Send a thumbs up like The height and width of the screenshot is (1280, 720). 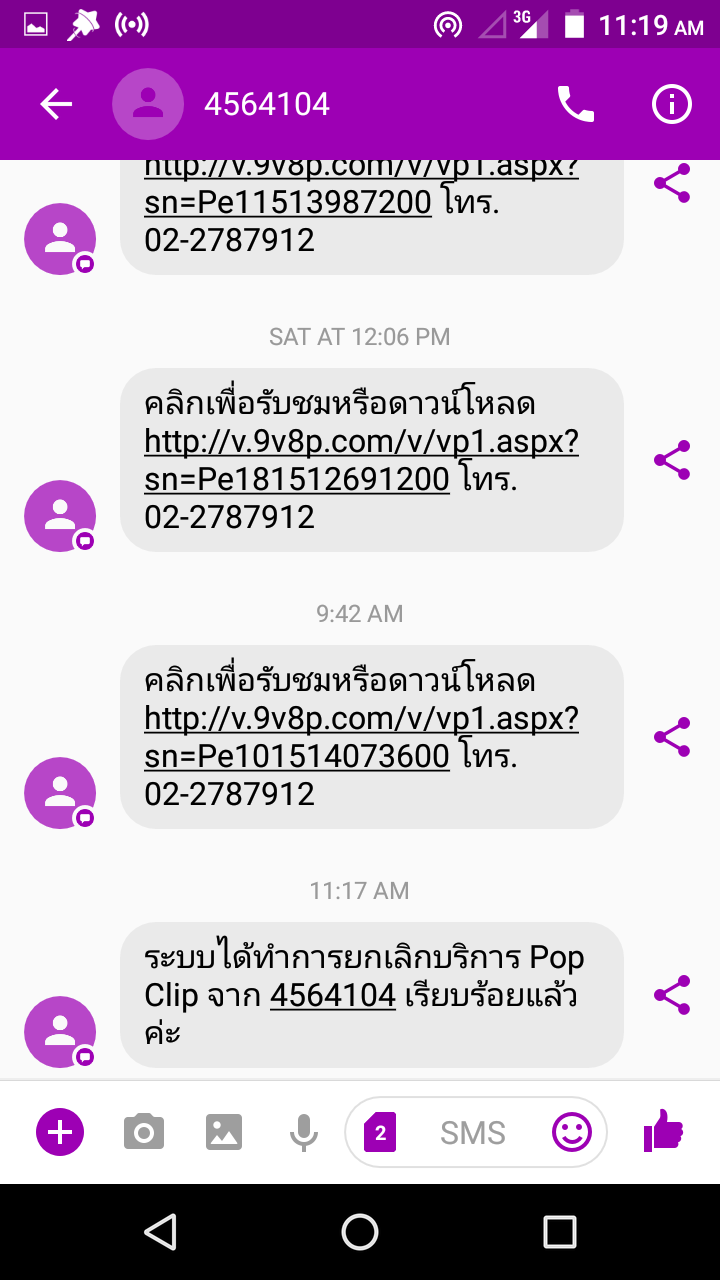tap(663, 1132)
